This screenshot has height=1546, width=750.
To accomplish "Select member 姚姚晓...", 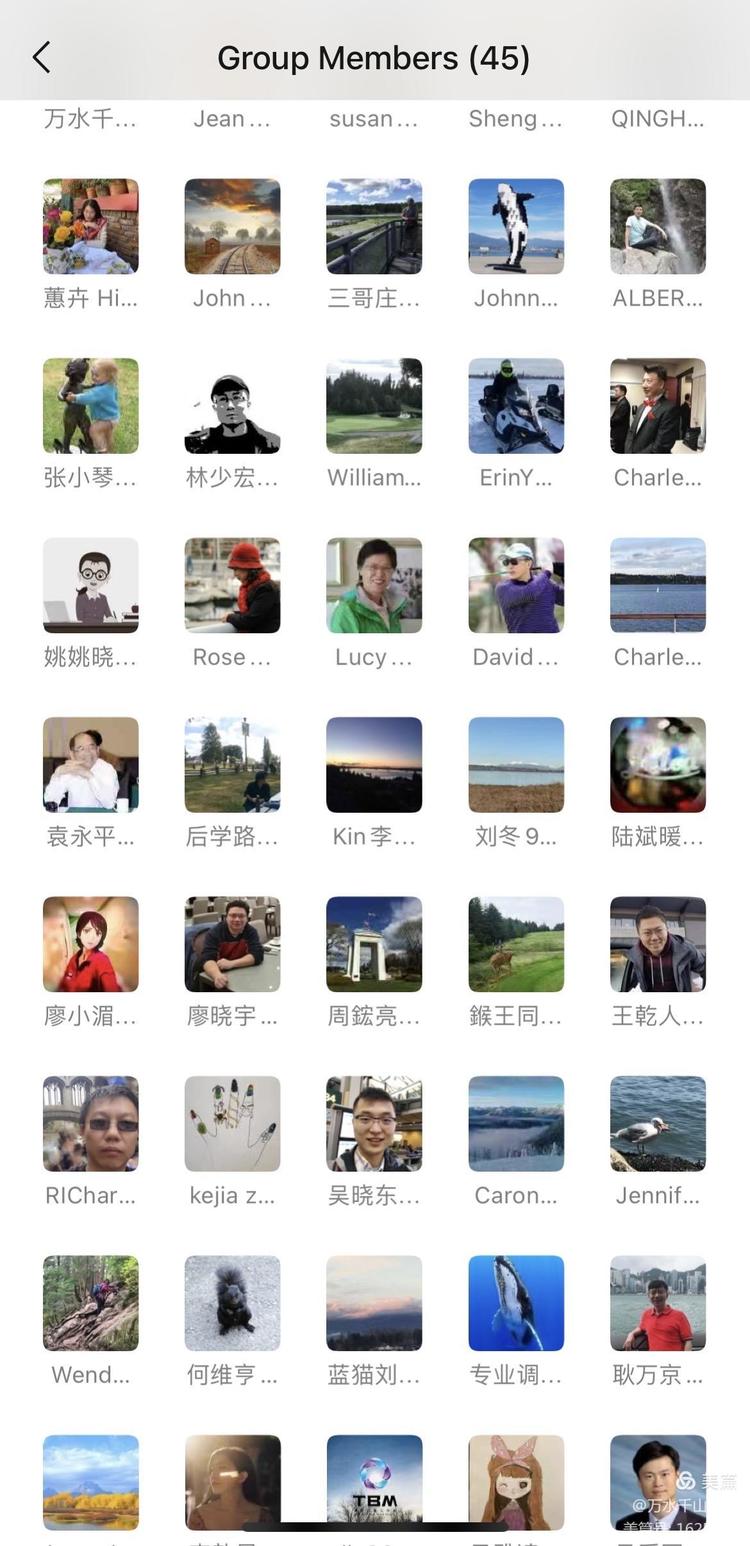I will pos(91,585).
